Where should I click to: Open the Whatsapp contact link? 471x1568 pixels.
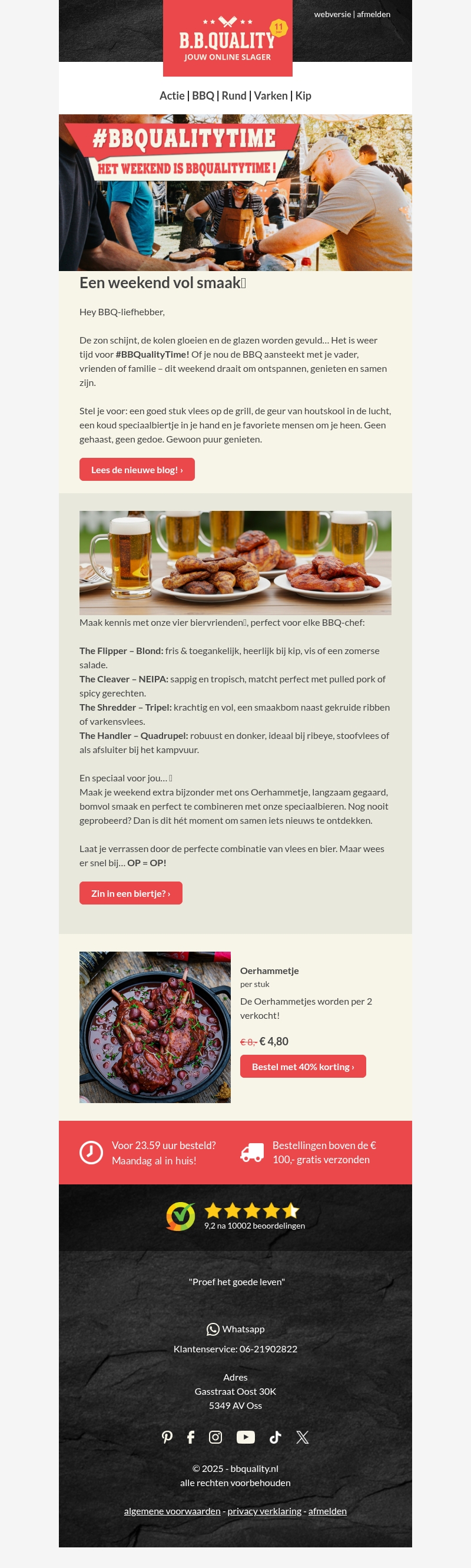pyautogui.click(x=235, y=1329)
